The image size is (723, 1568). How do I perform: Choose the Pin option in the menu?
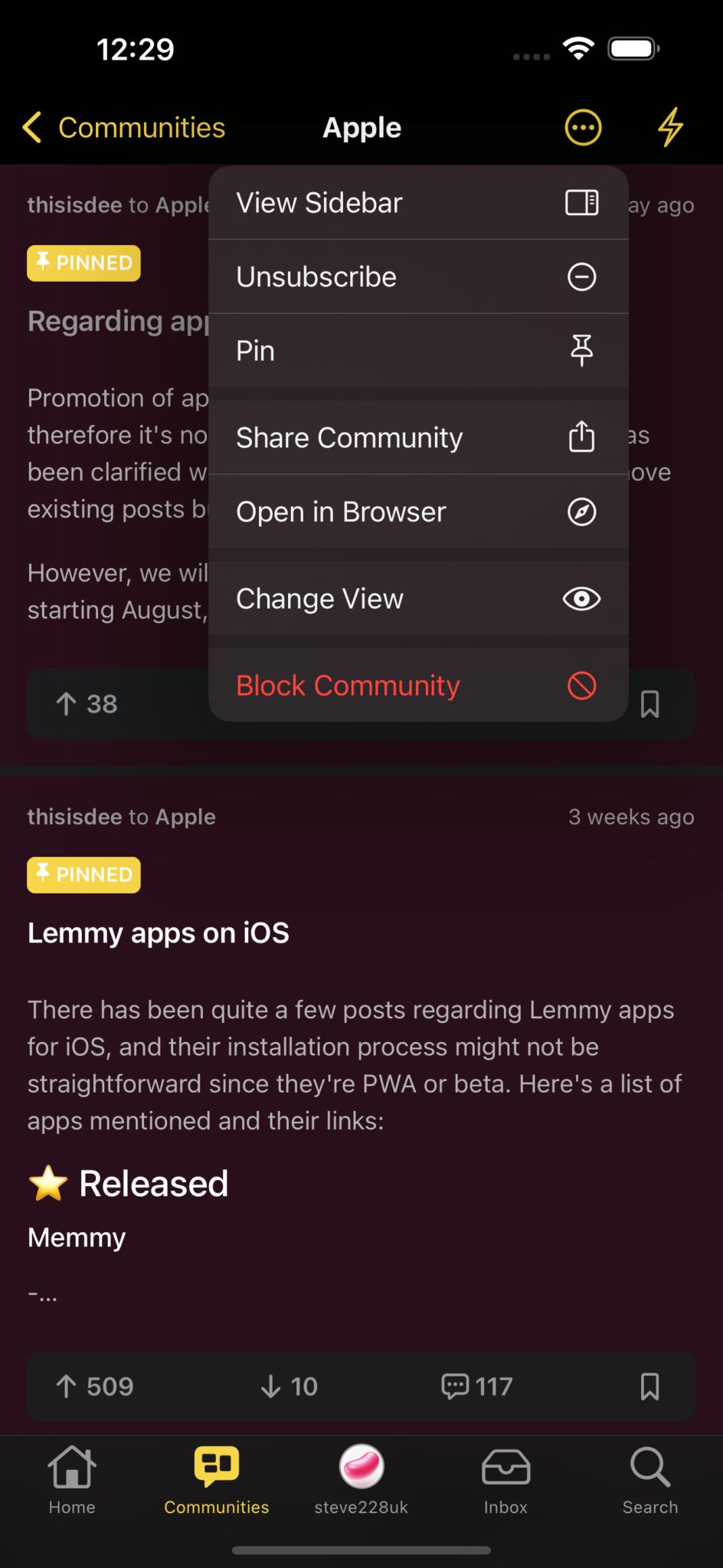point(418,351)
